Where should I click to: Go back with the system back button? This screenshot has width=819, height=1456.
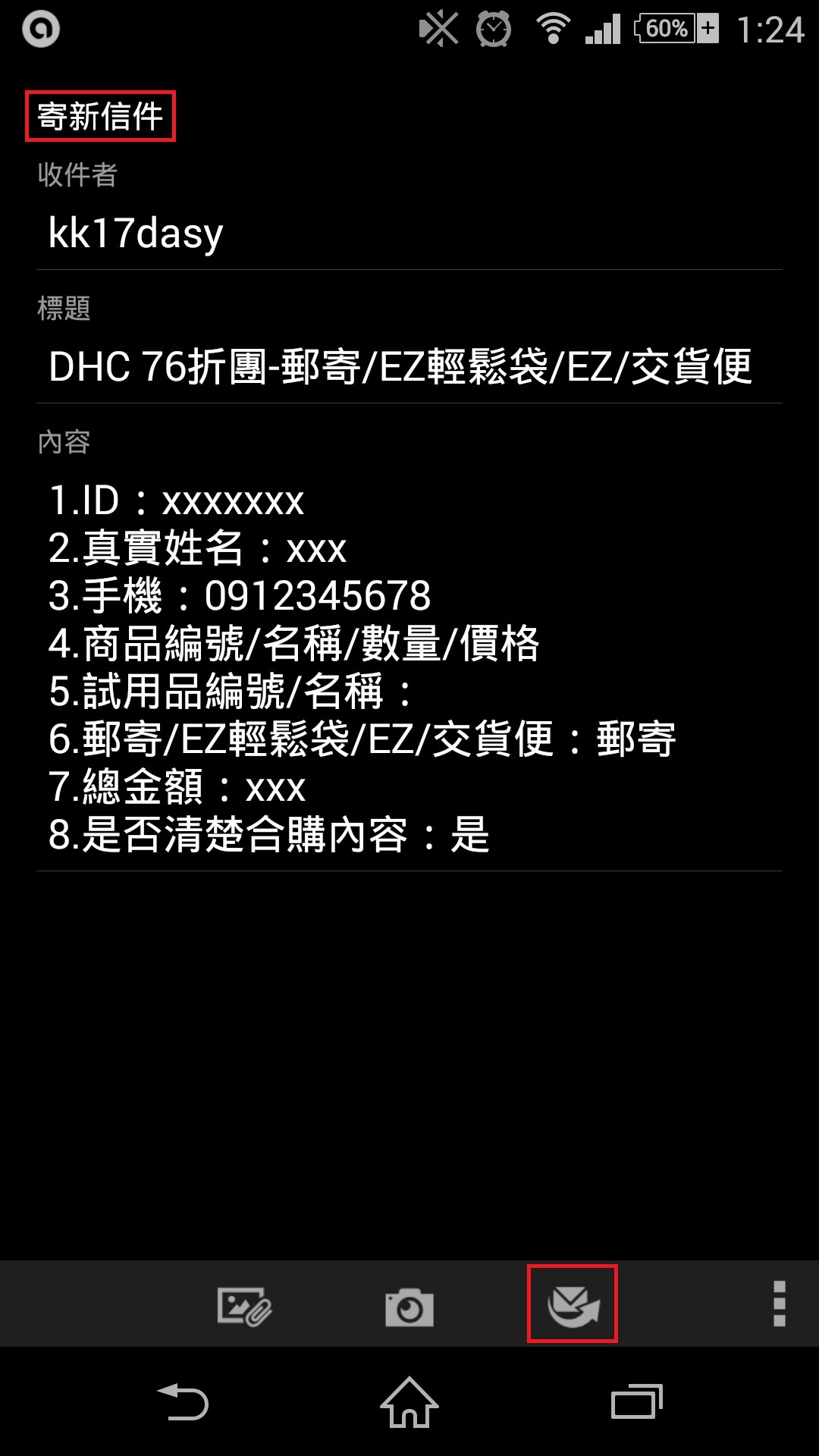(182, 1402)
